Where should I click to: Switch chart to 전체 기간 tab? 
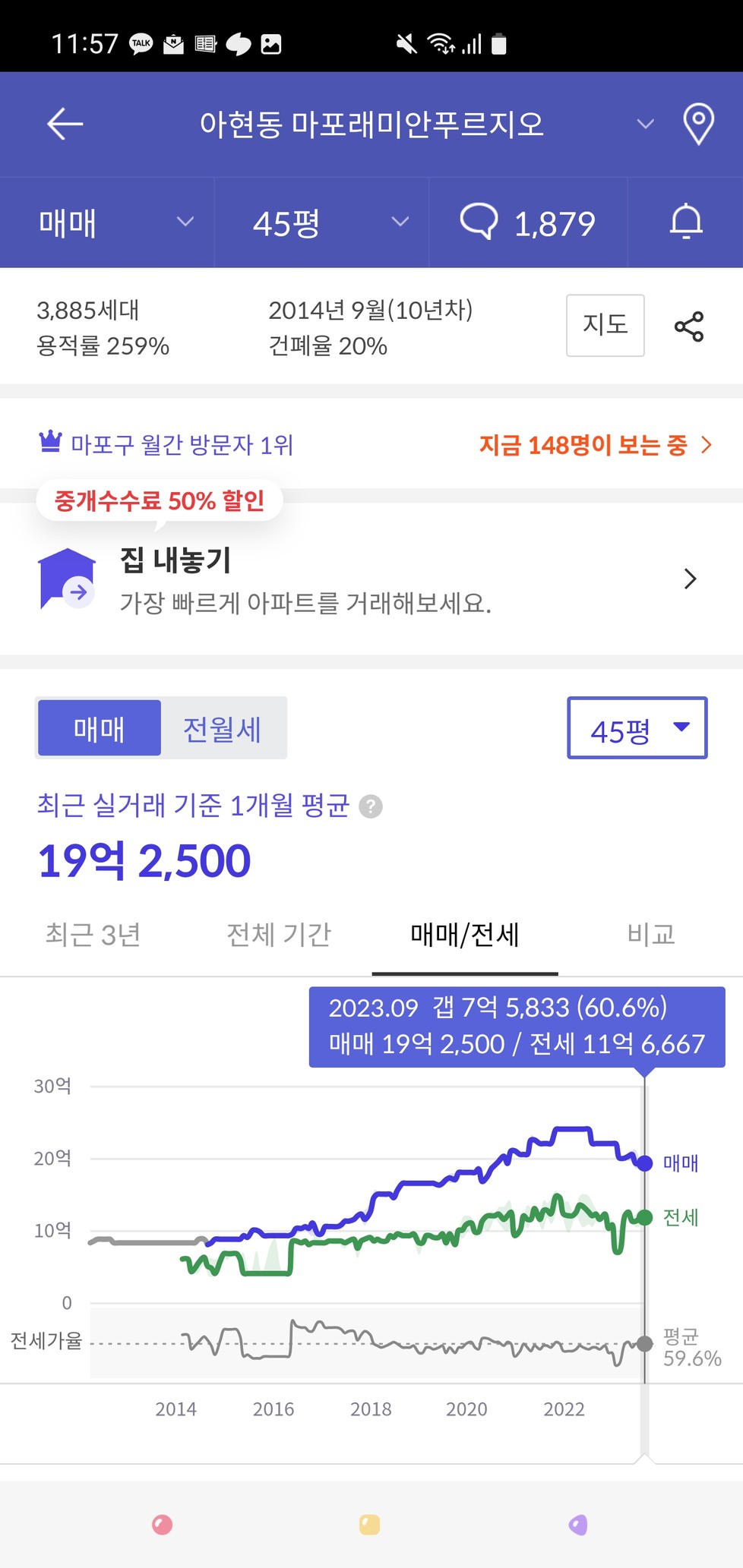(279, 935)
